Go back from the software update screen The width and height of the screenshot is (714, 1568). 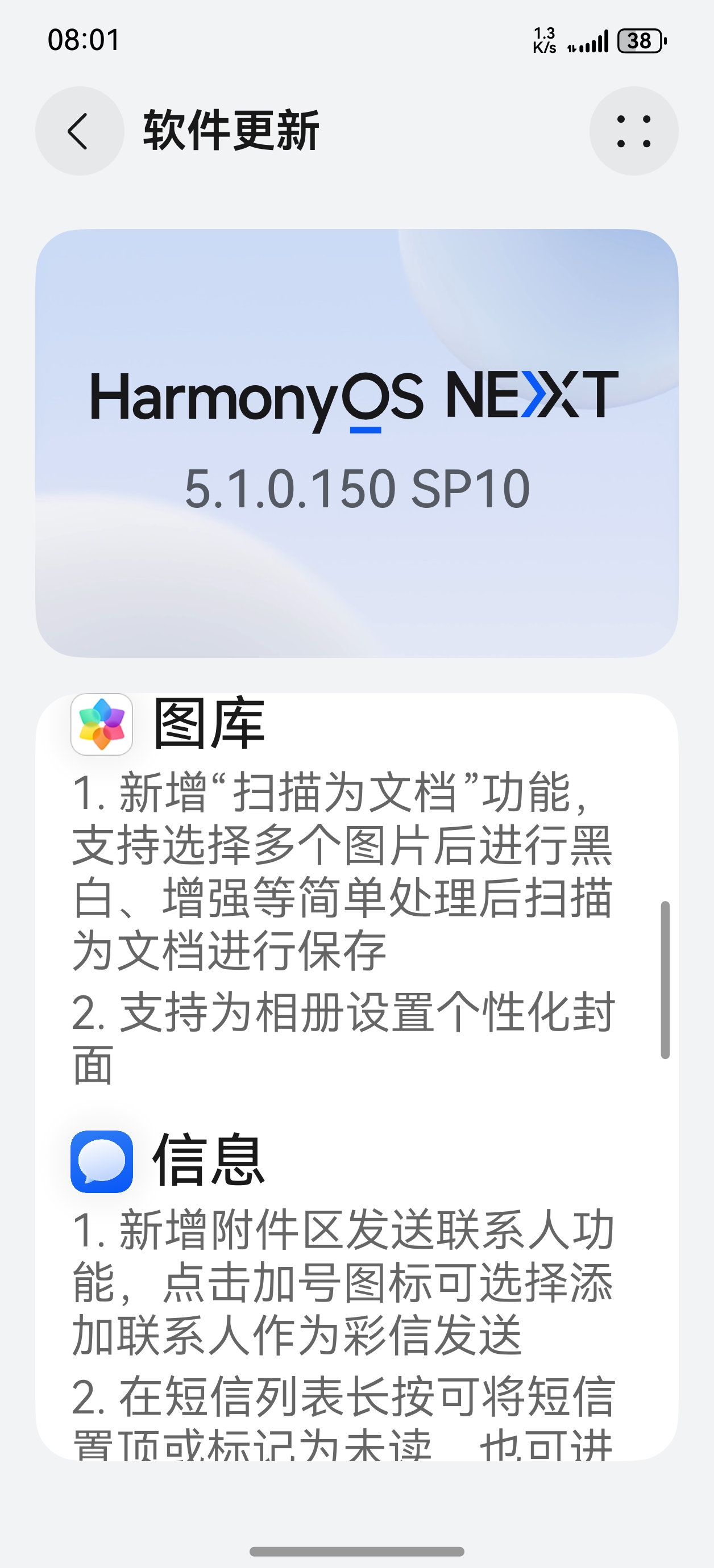tap(79, 131)
